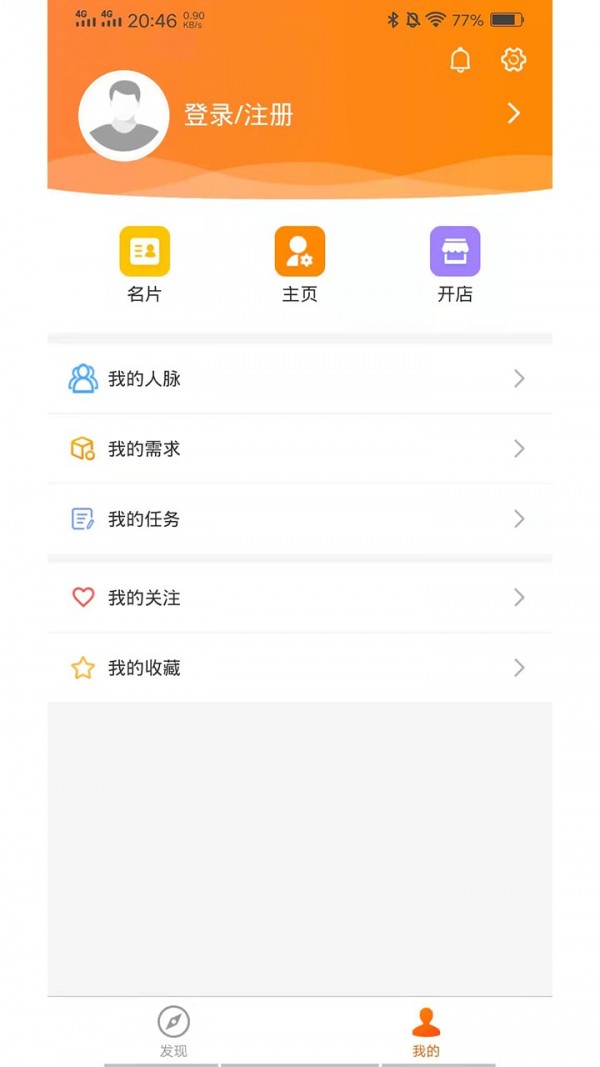Open the 主页 shortcut
The height and width of the screenshot is (1067, 600).
300,264
